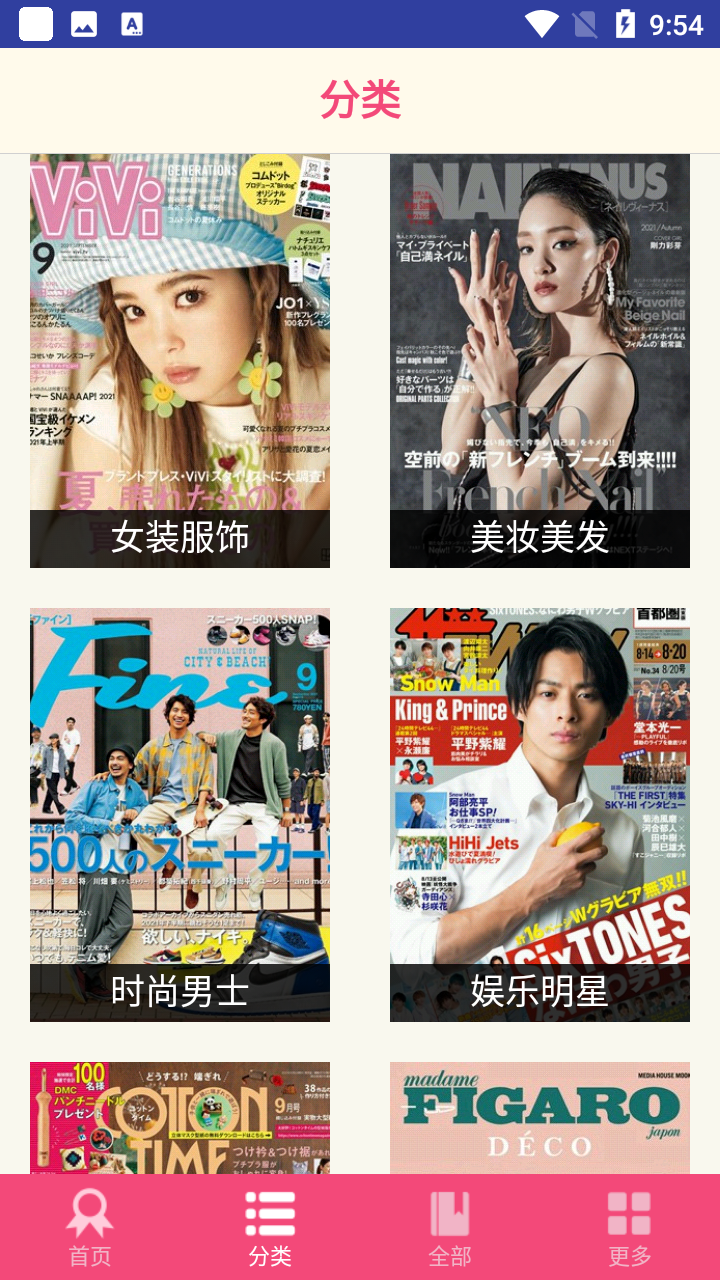The width and height of the screenshot is (720, 1280).
Task: View the 娱乐明星 category
Action: (x=540, y=815)
